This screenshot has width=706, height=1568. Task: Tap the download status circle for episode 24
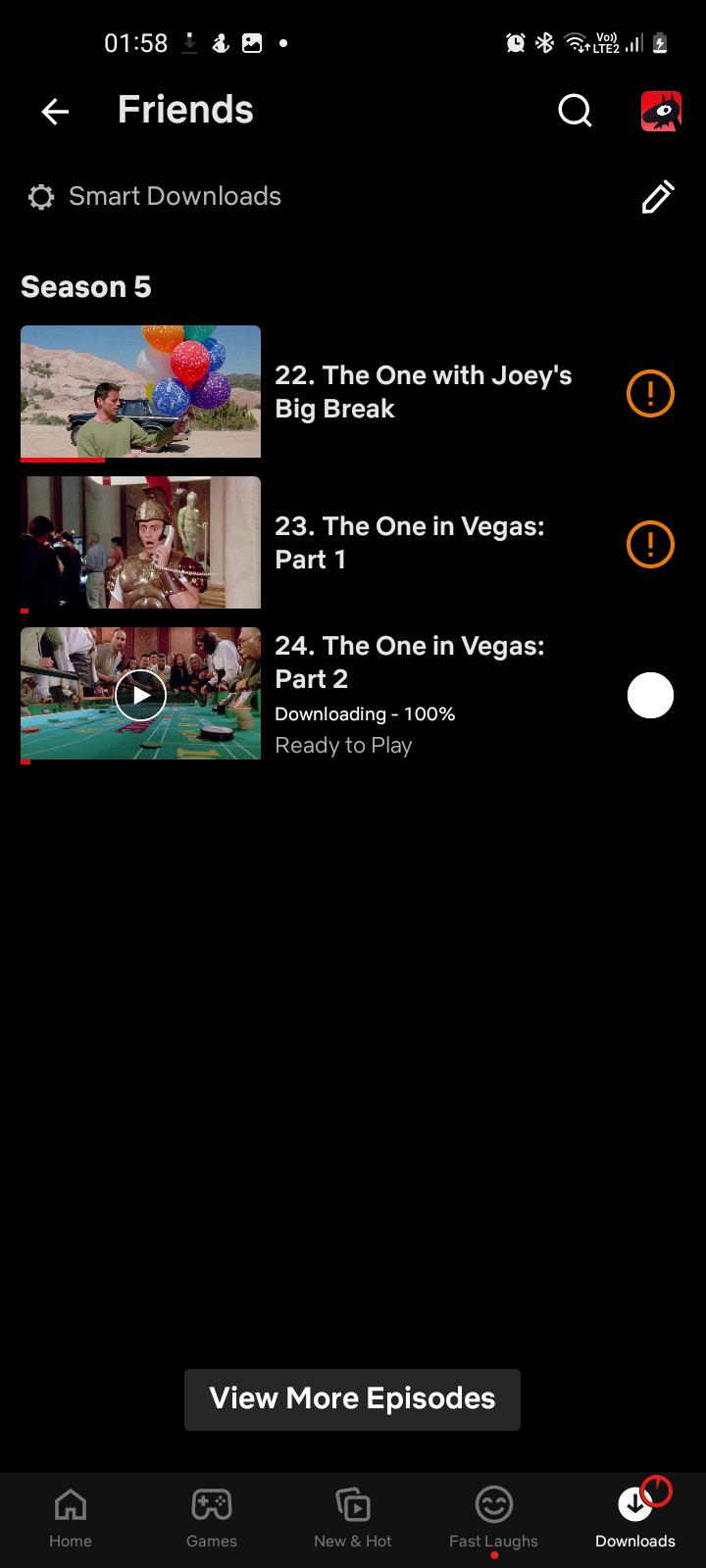tap(650, 696)
